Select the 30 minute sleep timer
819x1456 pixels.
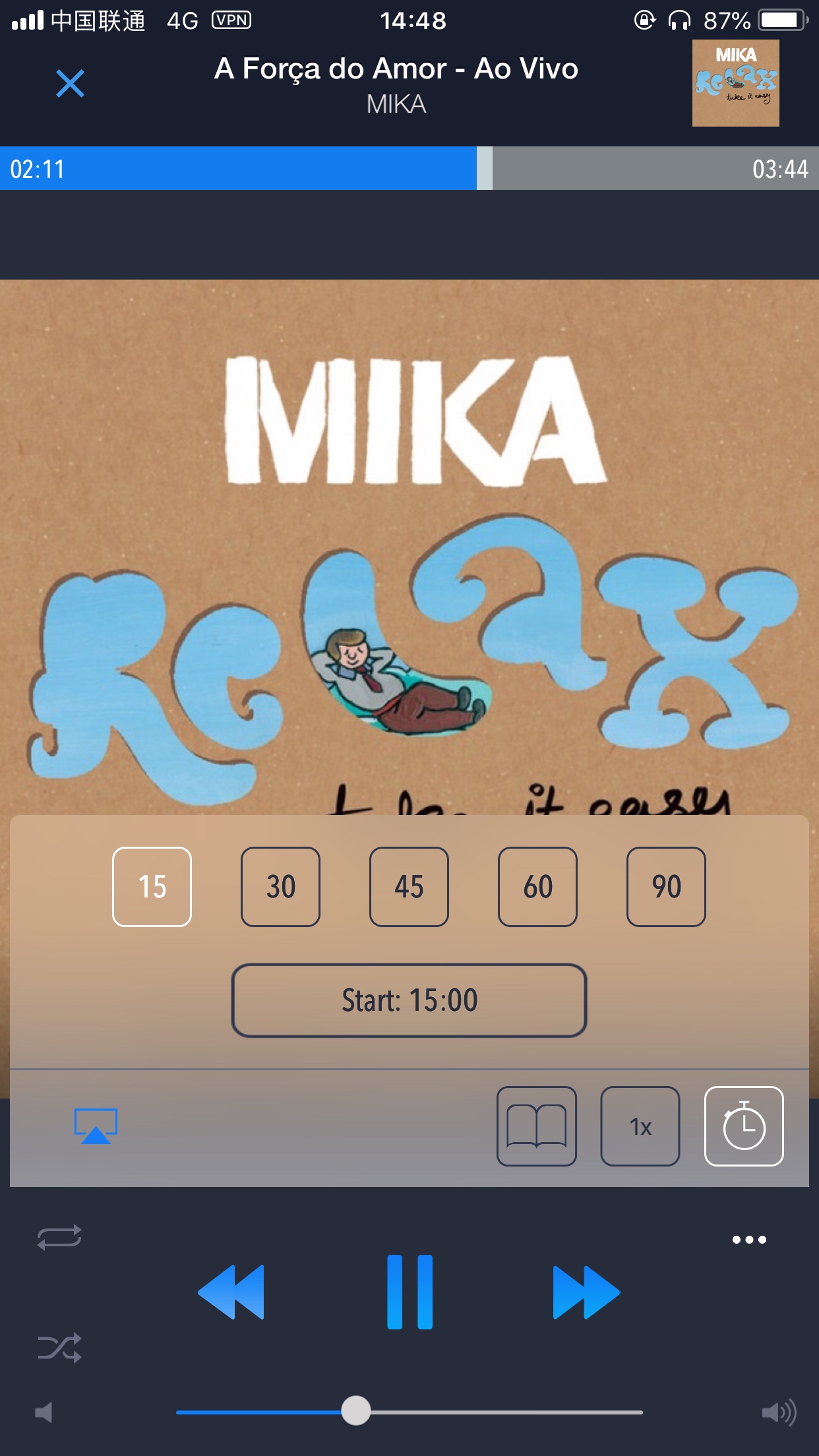280,886
